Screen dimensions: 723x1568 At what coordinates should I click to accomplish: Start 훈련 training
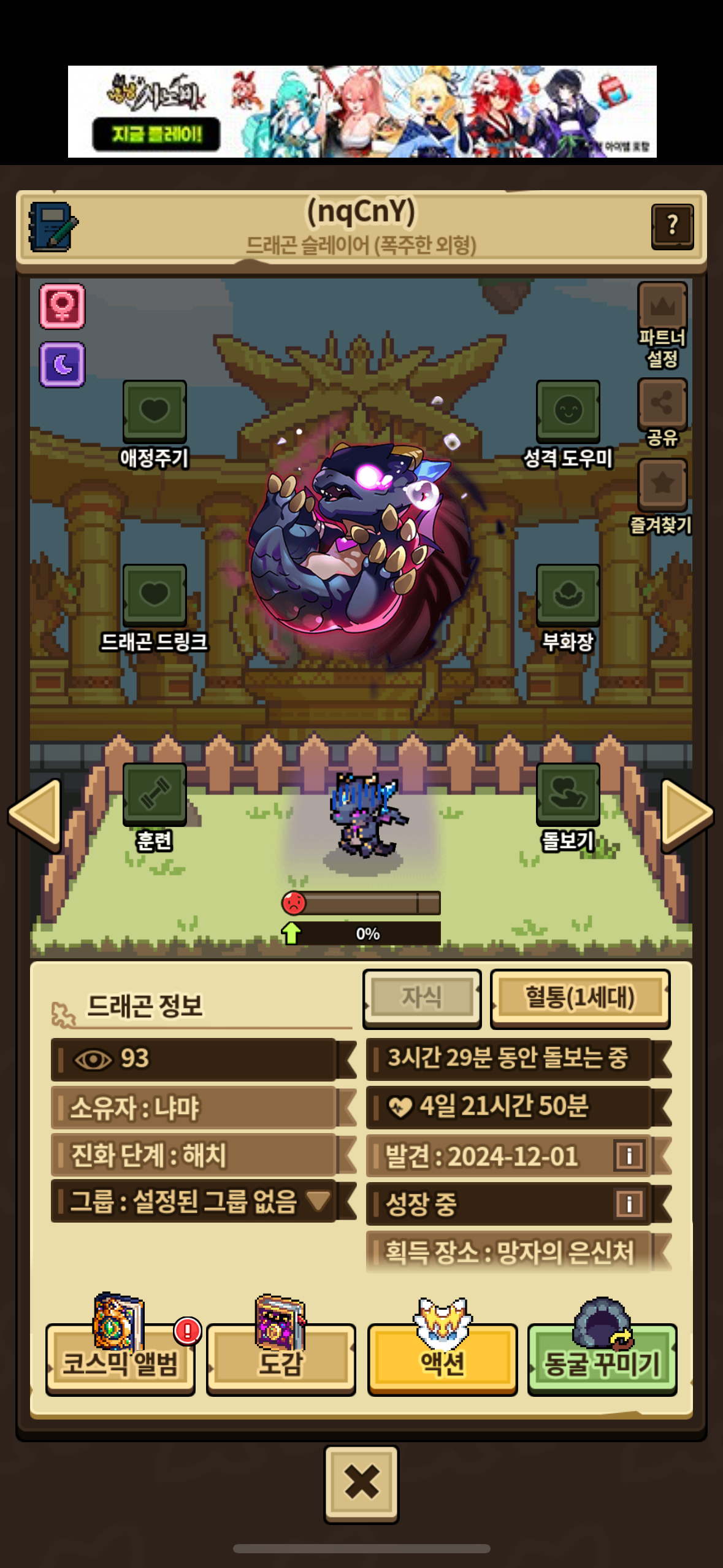(155, 794)
